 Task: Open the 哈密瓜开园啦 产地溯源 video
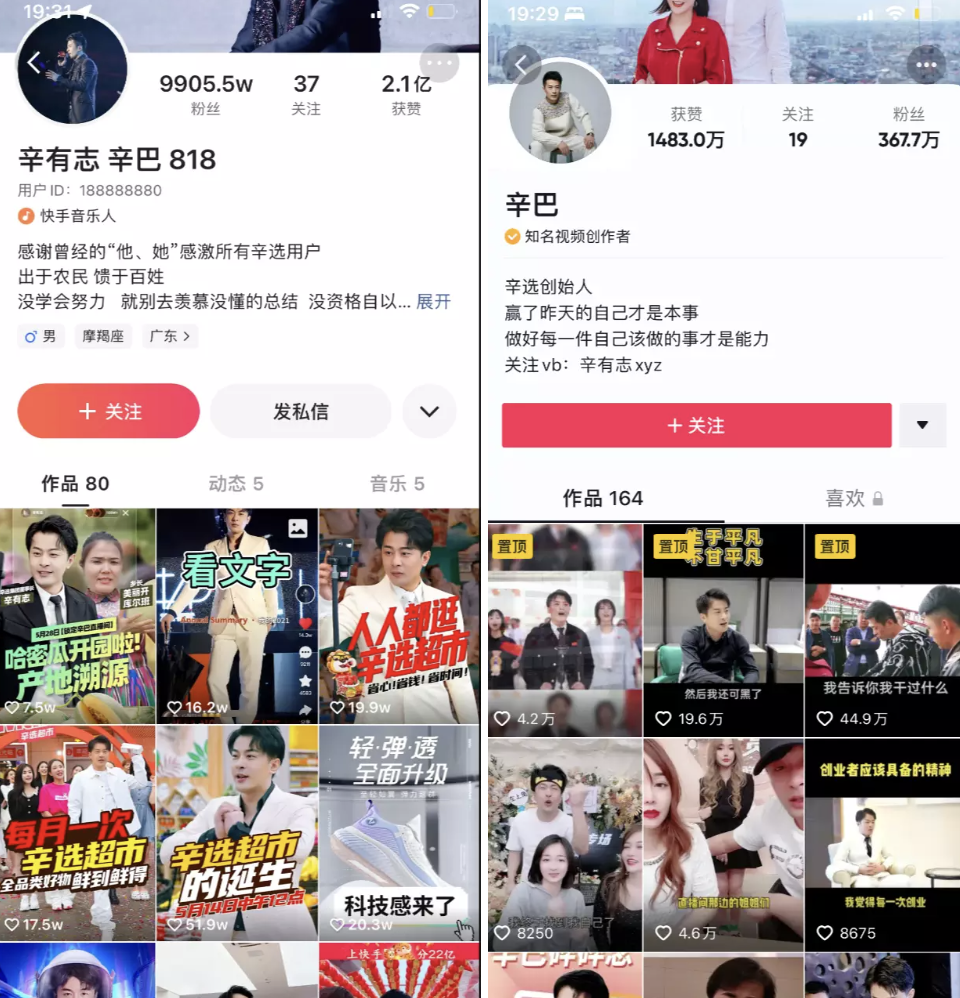coord(78,615)
